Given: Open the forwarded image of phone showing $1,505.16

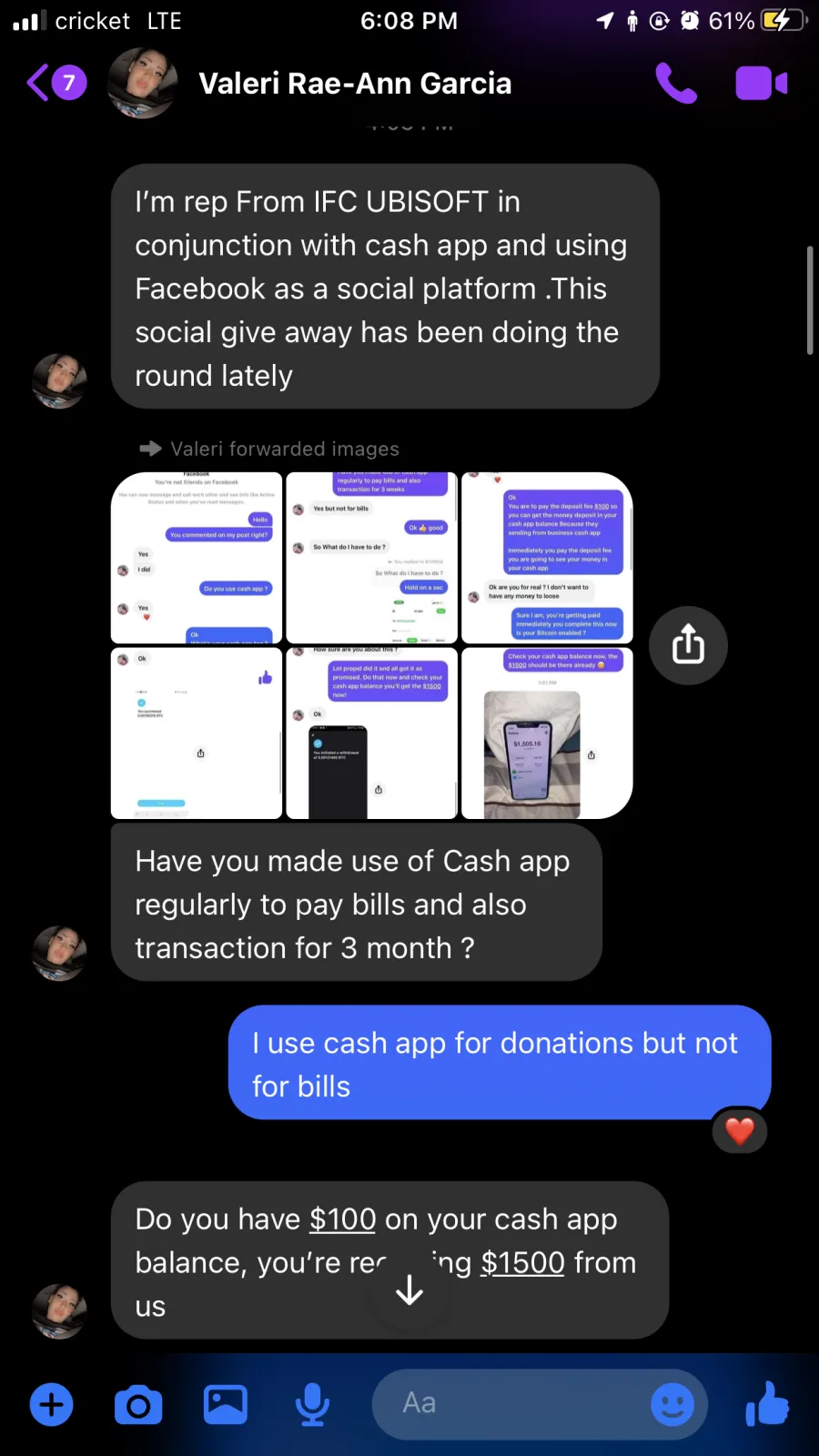Looking at the screenshot, I should tap(547, 733).
